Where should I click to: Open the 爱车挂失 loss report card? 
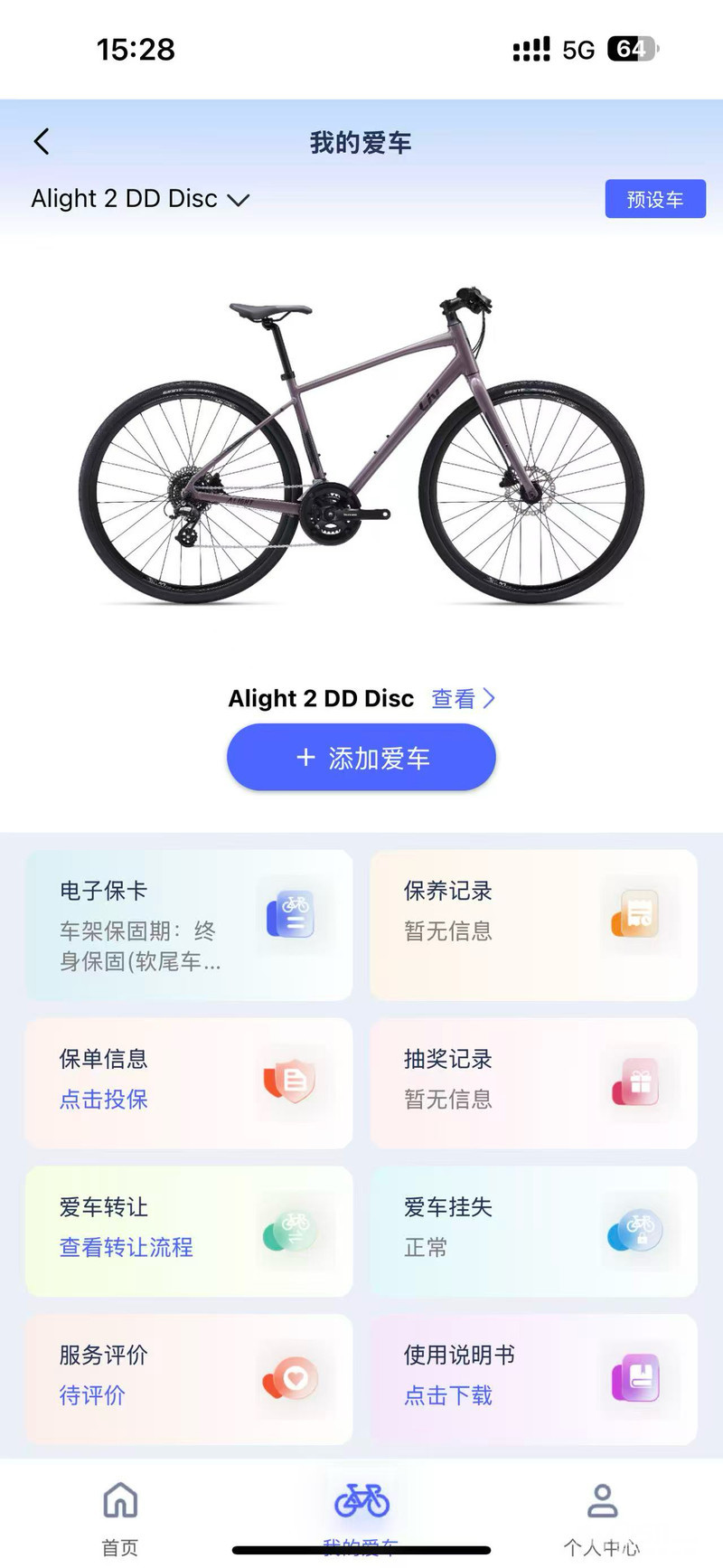click(533, 1230)
